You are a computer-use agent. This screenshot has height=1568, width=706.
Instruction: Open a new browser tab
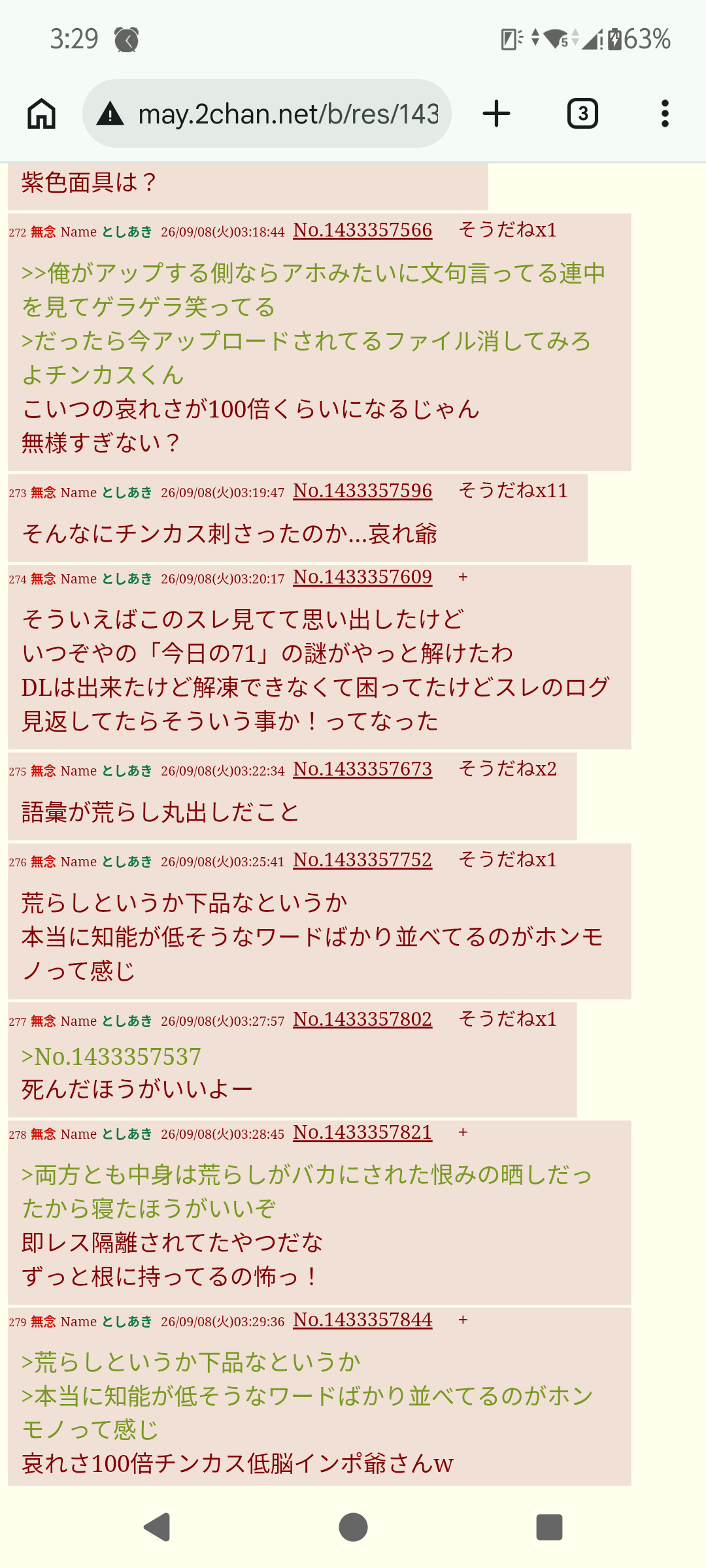(496, 114)
